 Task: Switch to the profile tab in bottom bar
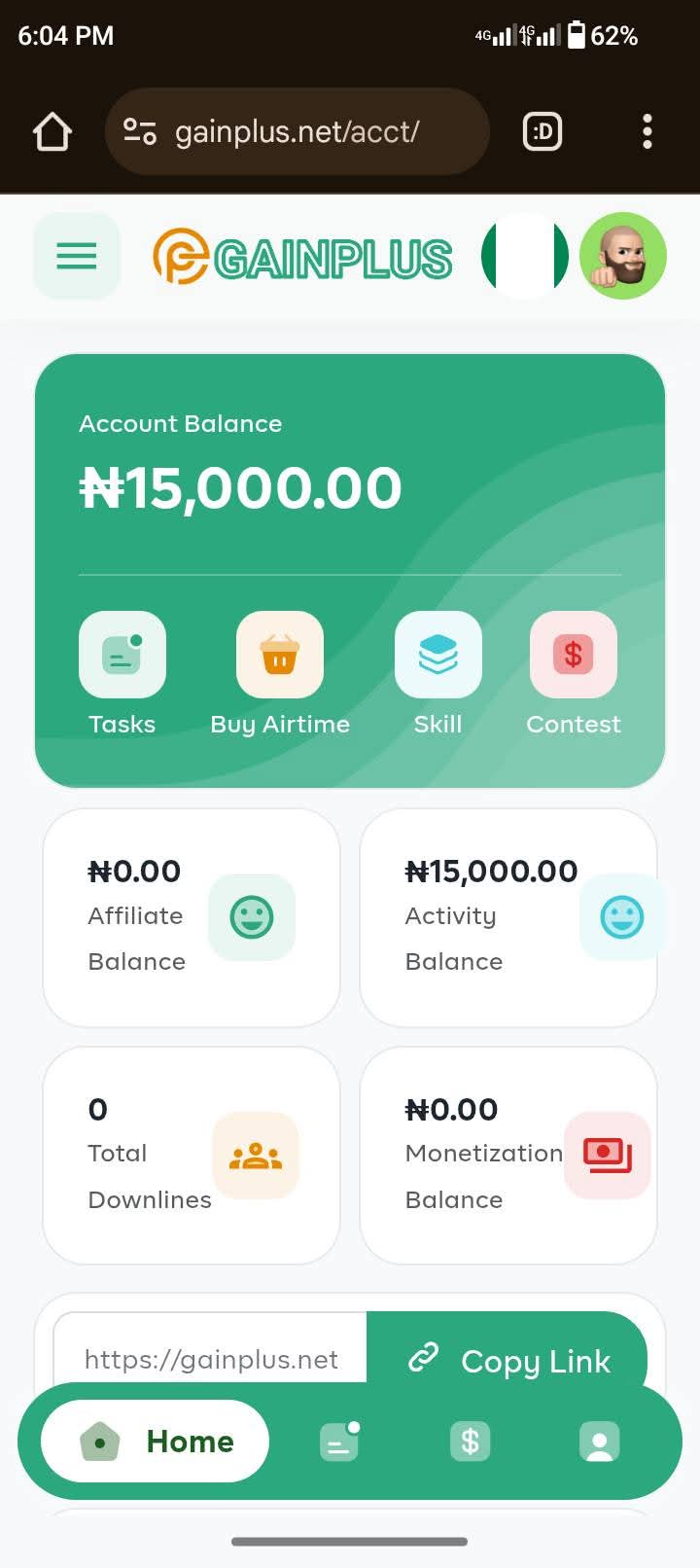click(x=600, y=1442)
